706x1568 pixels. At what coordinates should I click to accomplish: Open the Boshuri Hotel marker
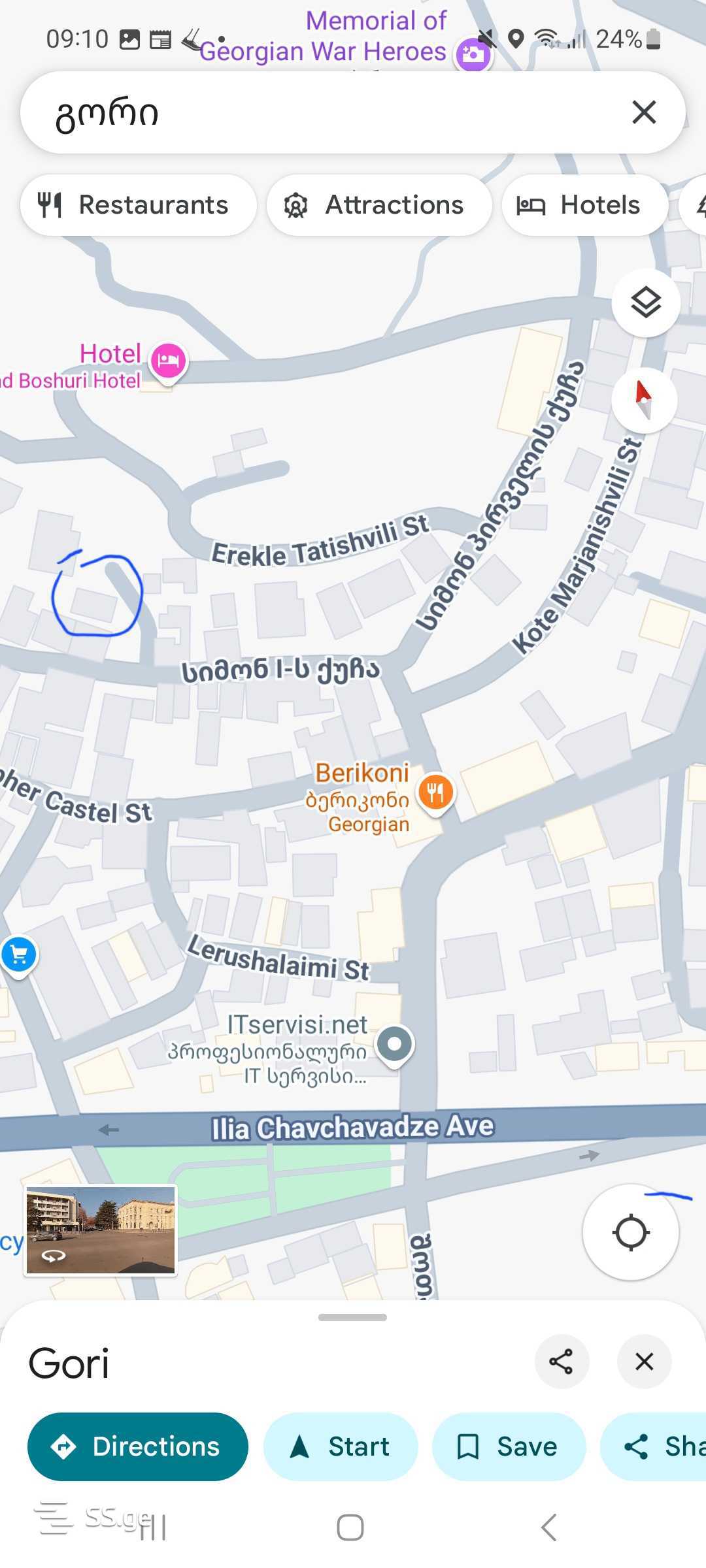click(x=169, y=360)
